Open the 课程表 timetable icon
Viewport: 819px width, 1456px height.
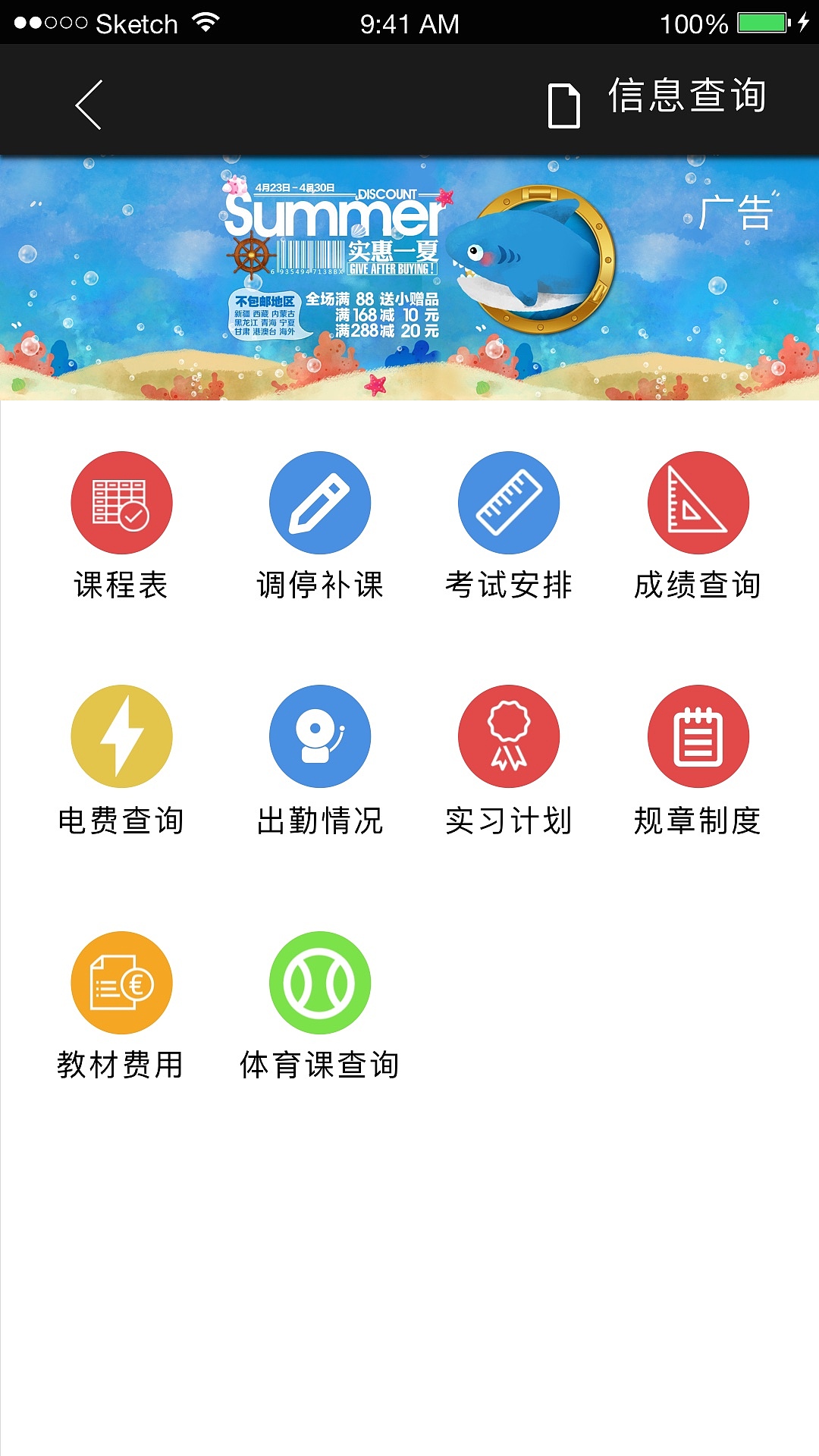coord(121,503)
